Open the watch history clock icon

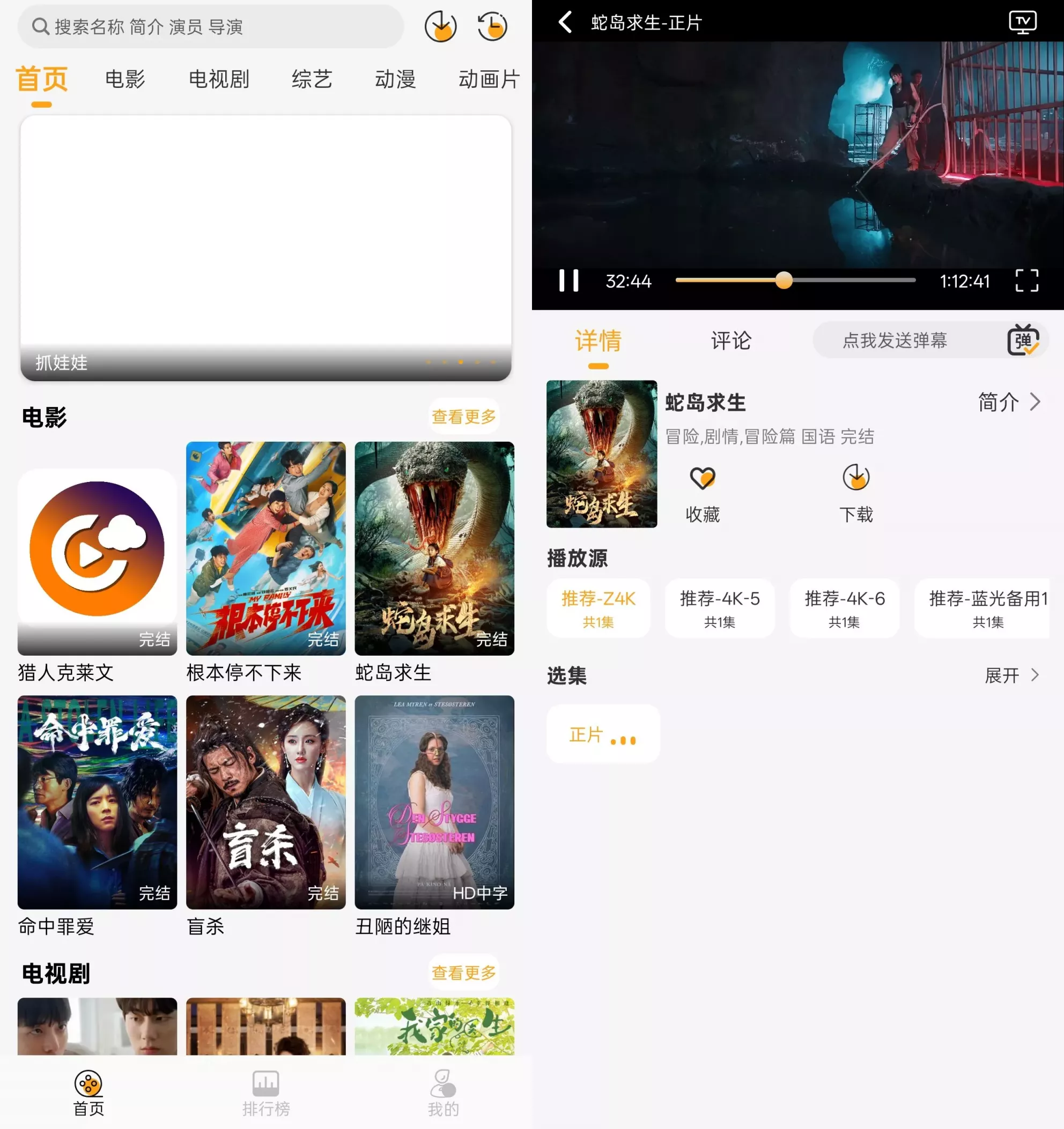[x=492, y=26]
